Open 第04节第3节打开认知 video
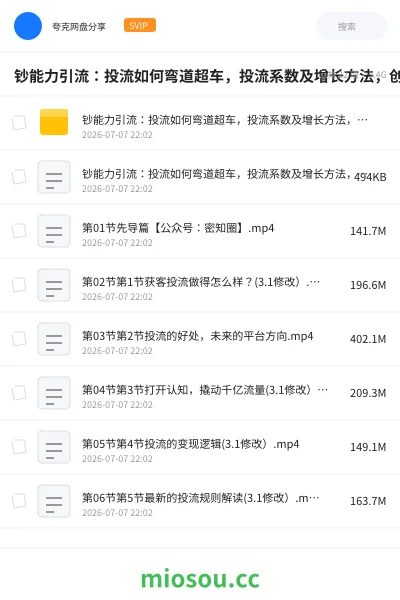Viewport: 400px width, 600px height. [200, 393]
